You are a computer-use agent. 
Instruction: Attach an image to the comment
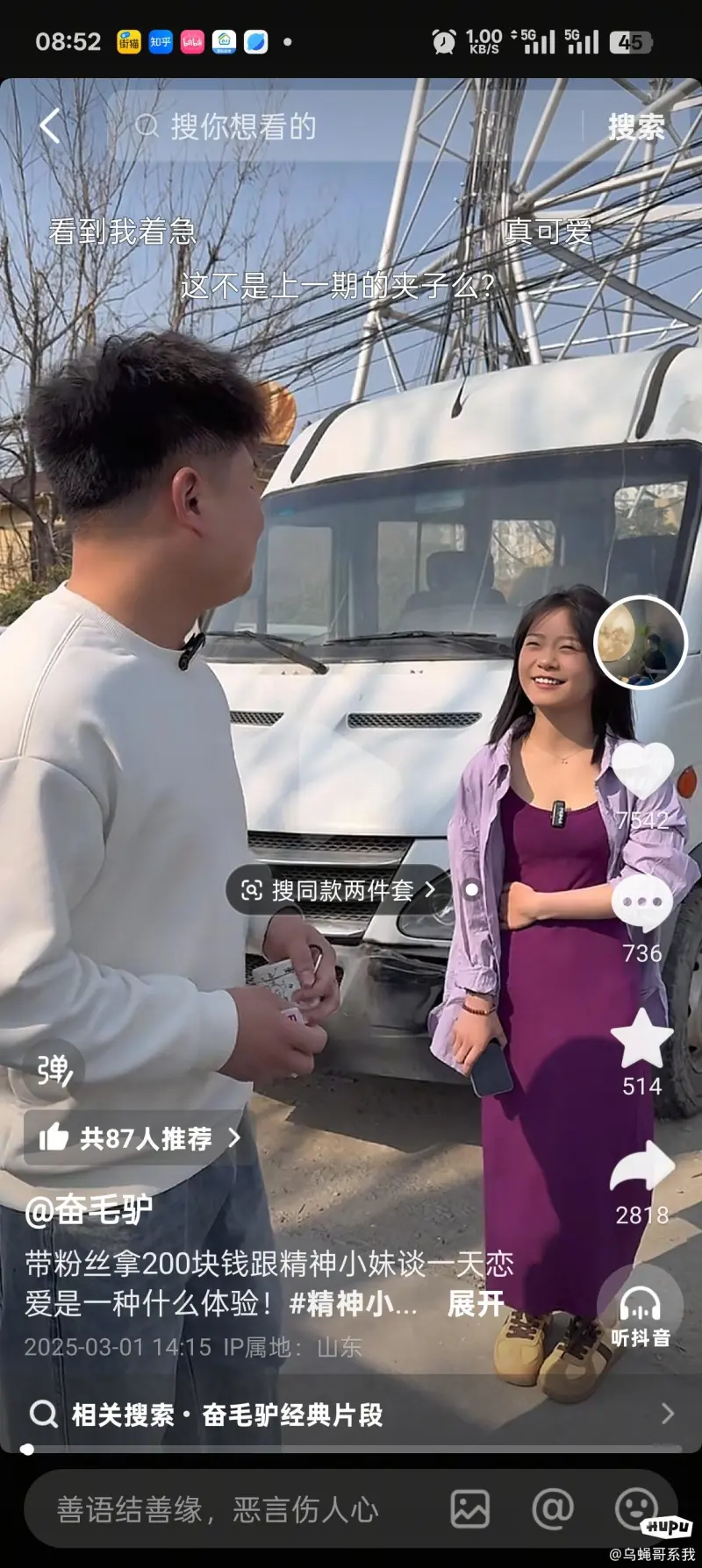click(x=470, y=1509)
